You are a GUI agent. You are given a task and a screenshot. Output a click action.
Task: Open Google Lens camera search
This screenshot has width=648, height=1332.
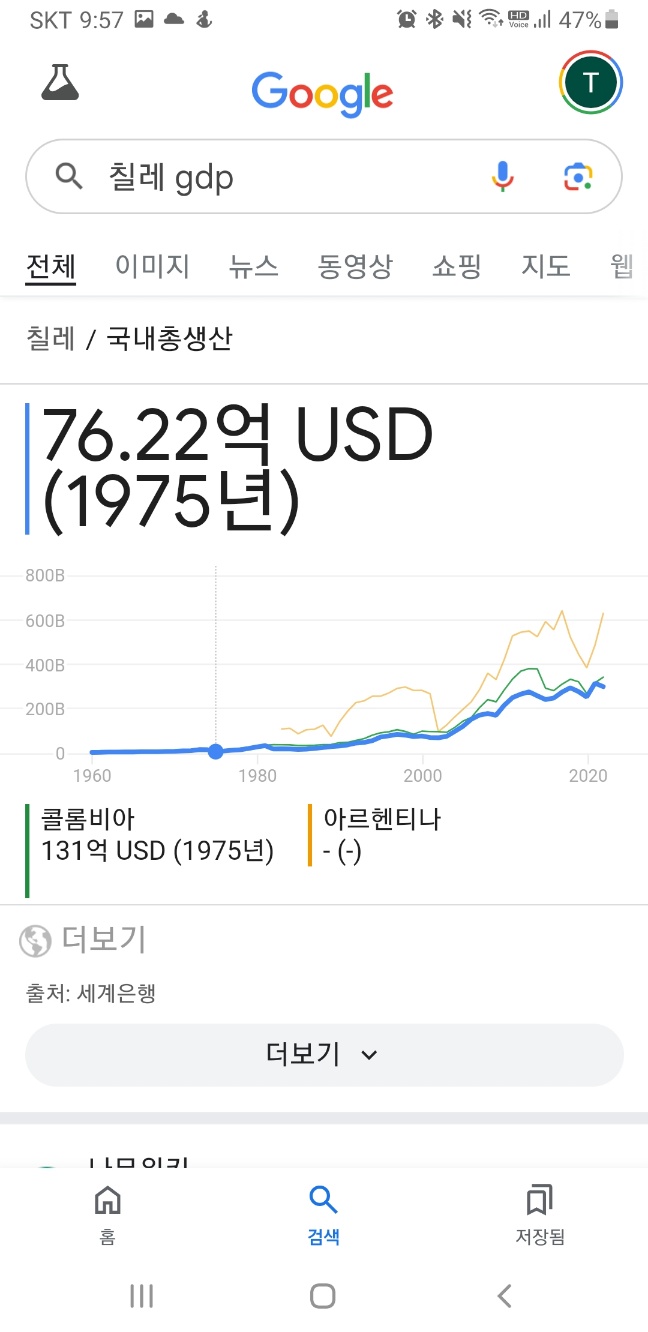click(x=578, y=177)
